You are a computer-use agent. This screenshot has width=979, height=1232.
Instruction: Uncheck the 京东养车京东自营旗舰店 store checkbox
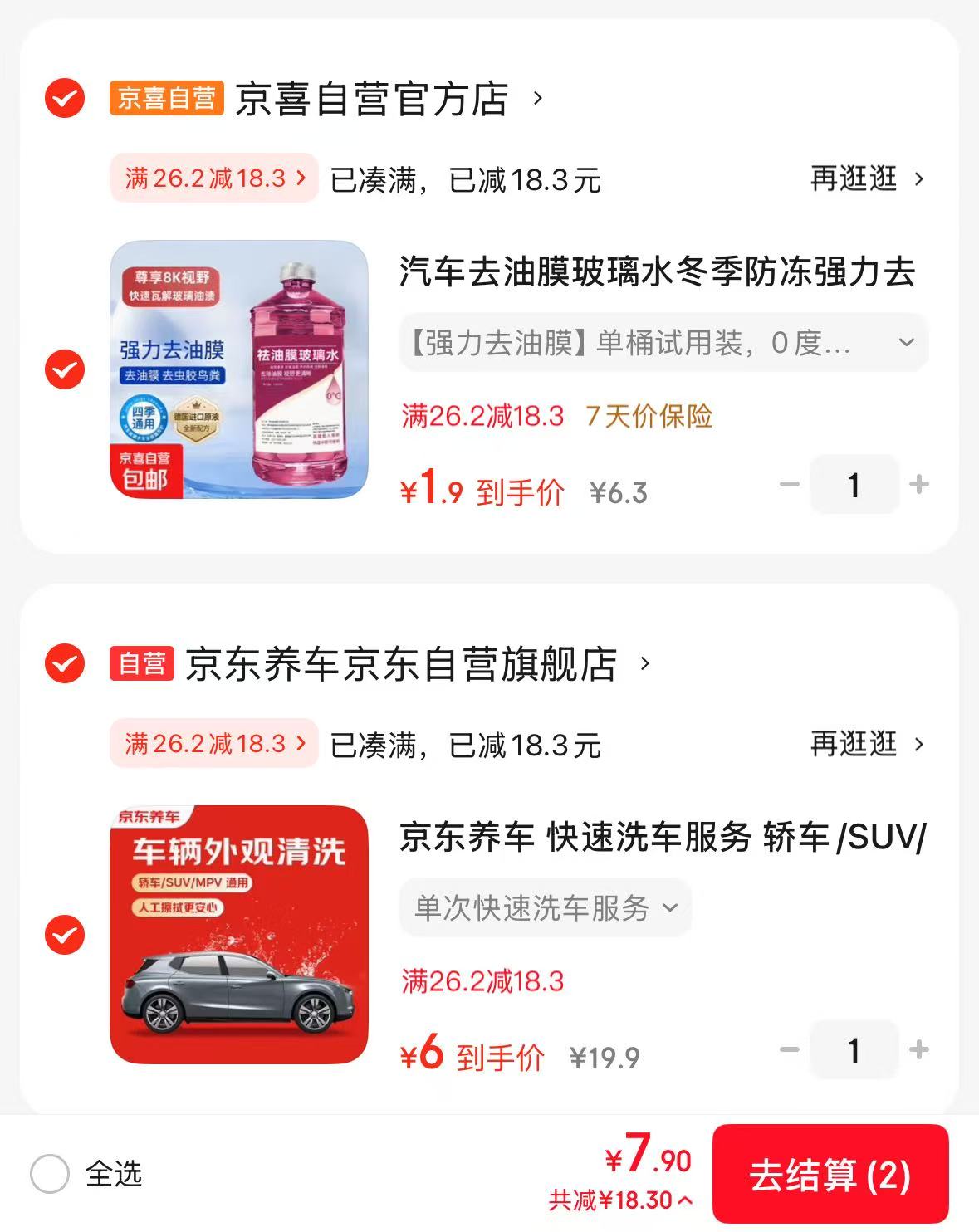(64, 664)
